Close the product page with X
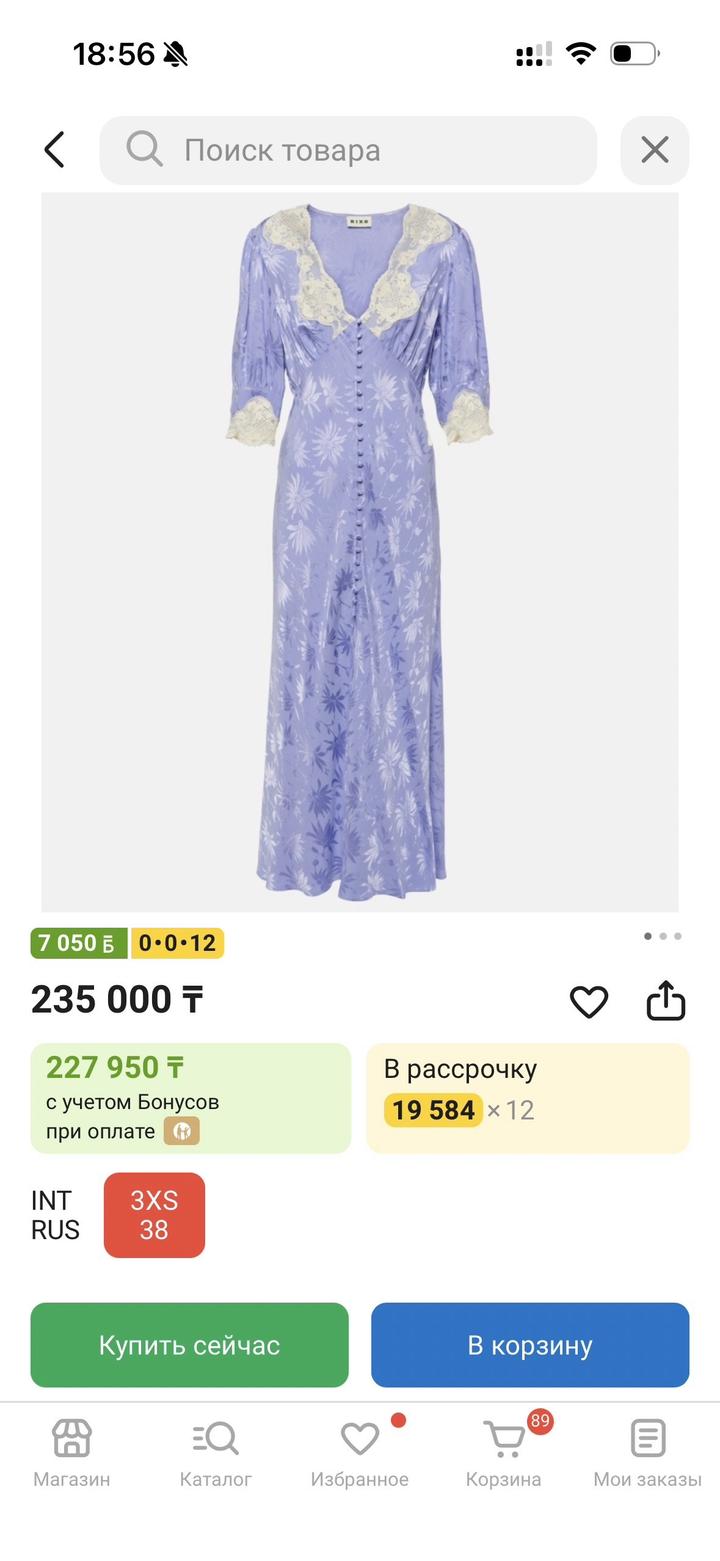Image resolution: width=720 pixels, height=1561 pixels. pyautogui.click(x=655, y=150)
